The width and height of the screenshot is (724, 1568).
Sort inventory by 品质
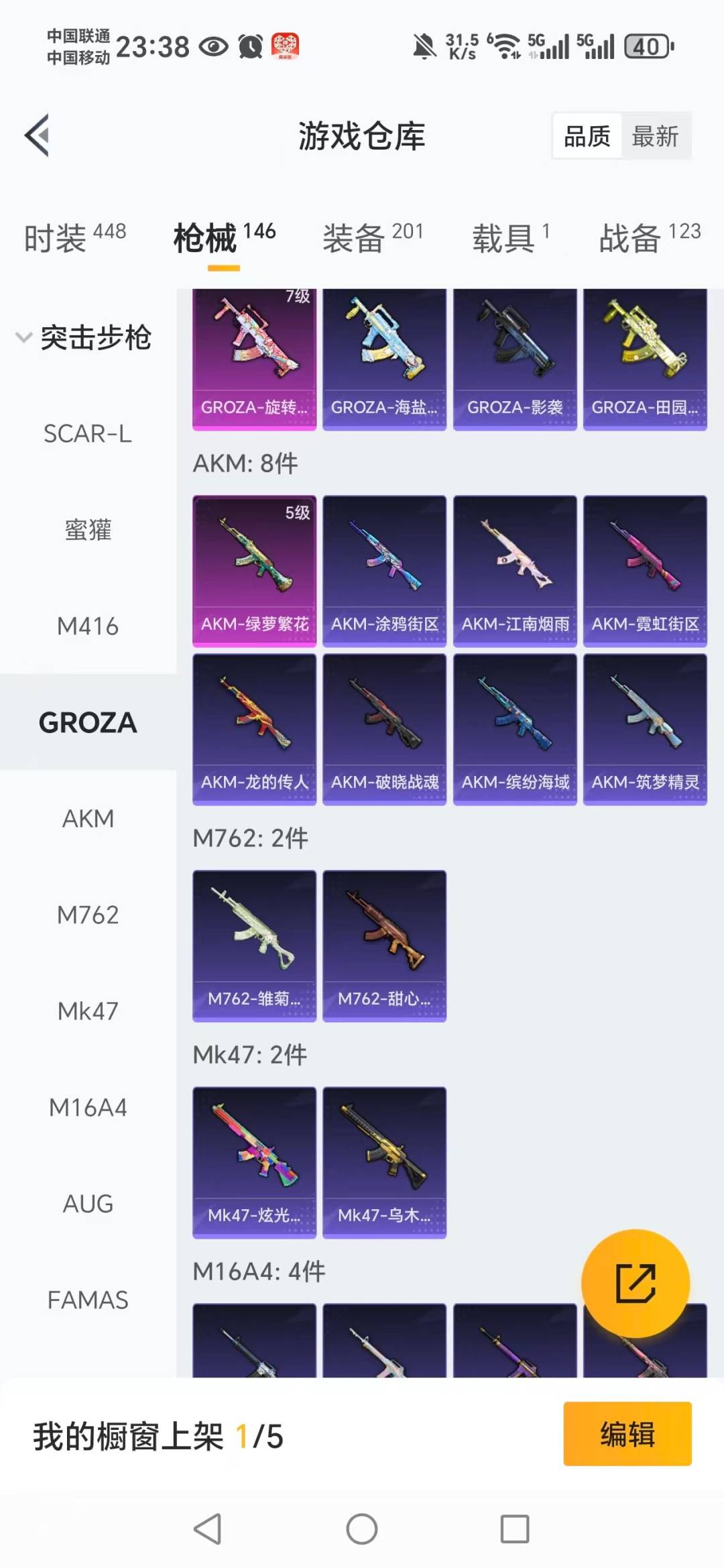[x=587, y=136]
